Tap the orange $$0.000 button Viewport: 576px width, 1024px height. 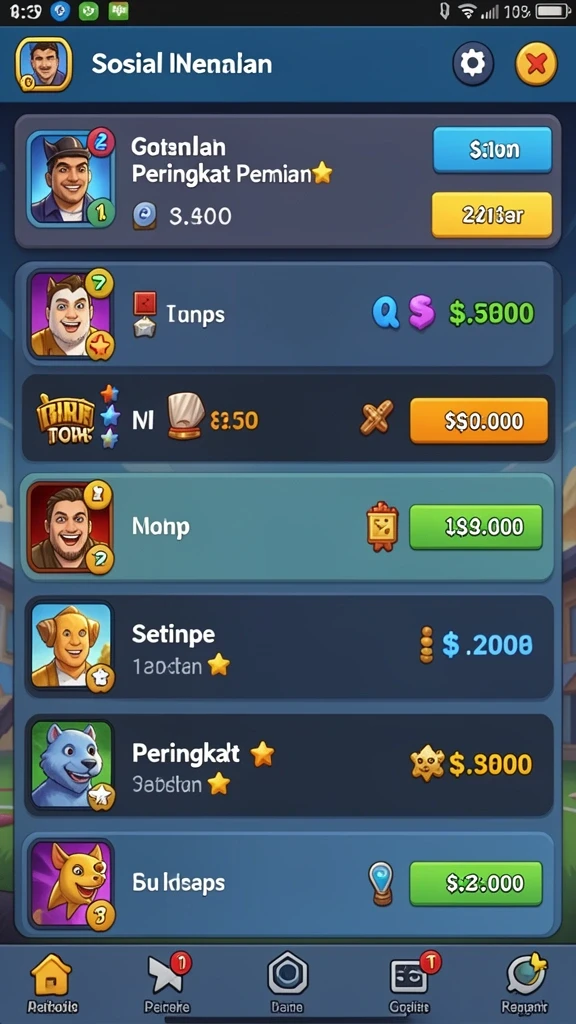tap(479, 421)
